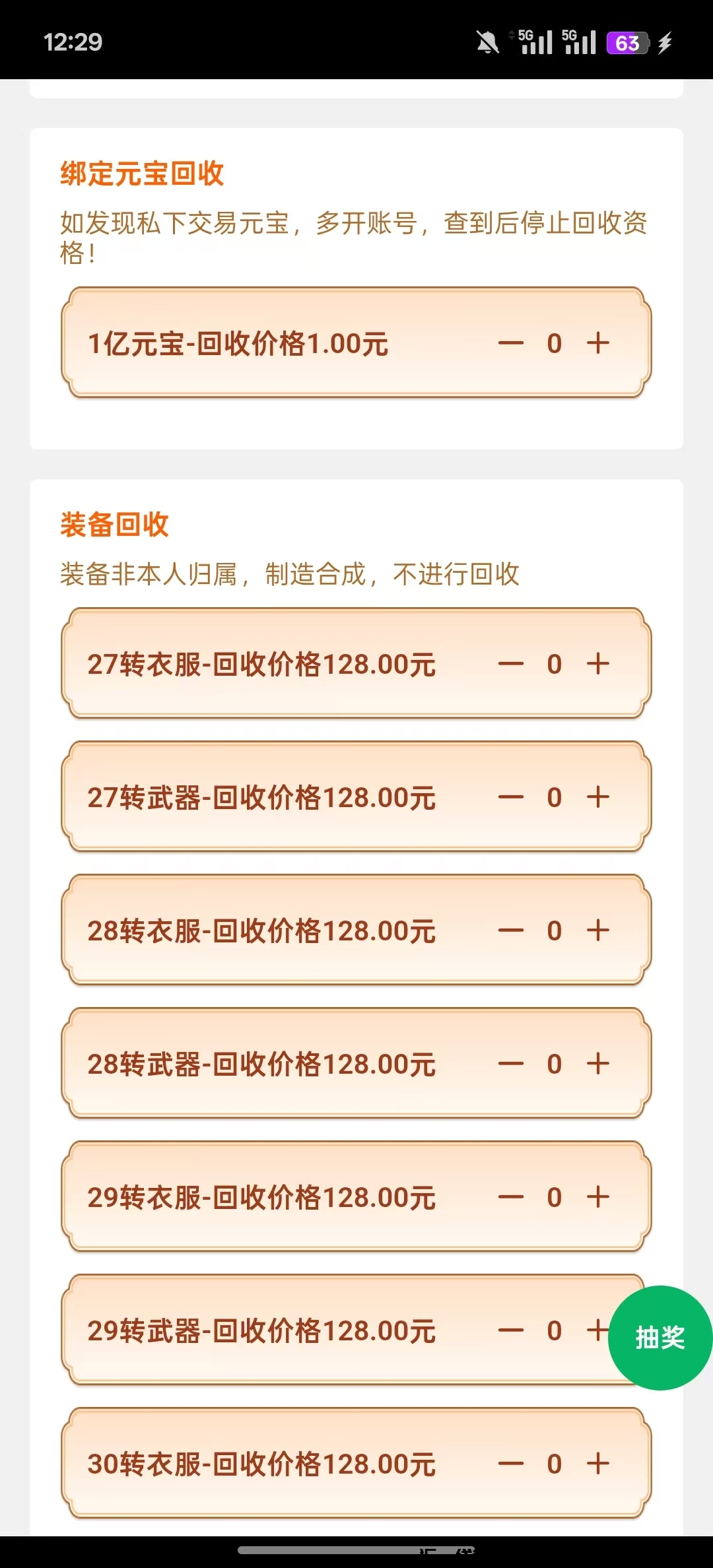The width and height of the screenshot is (713, 1568).
Task: Open the 抽奖 lottery floating button
Action: point(660,1338)
